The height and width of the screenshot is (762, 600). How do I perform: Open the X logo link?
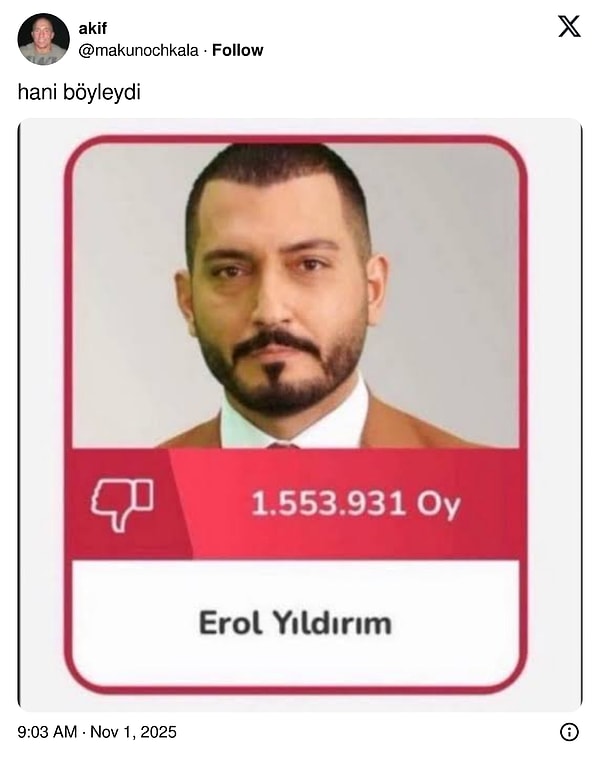568,27
